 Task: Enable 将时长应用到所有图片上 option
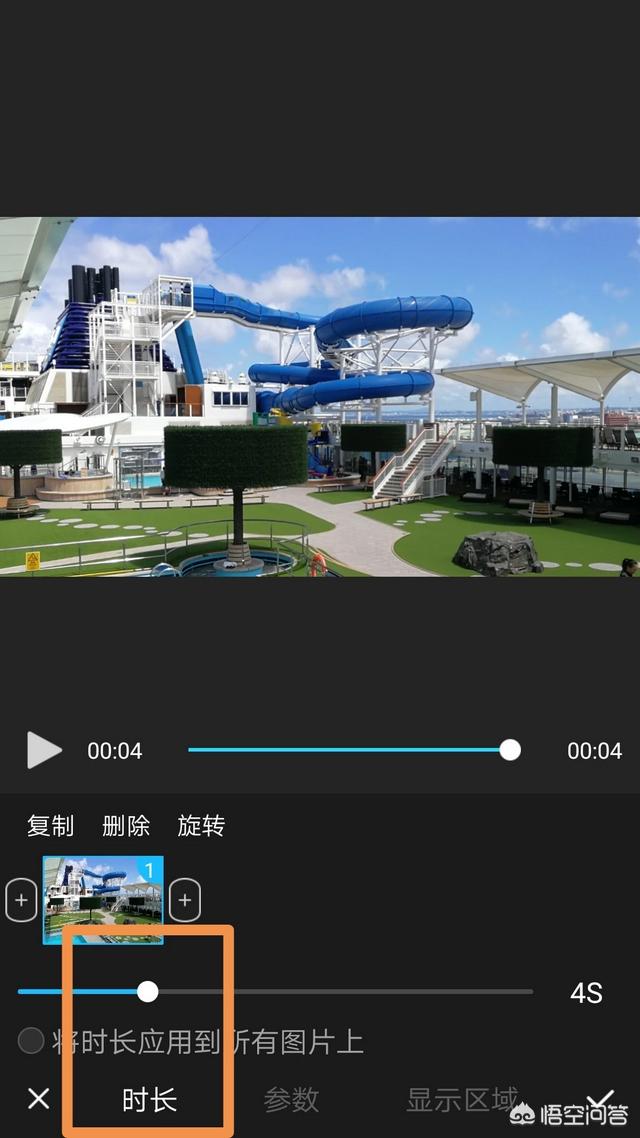(32, 1042)
